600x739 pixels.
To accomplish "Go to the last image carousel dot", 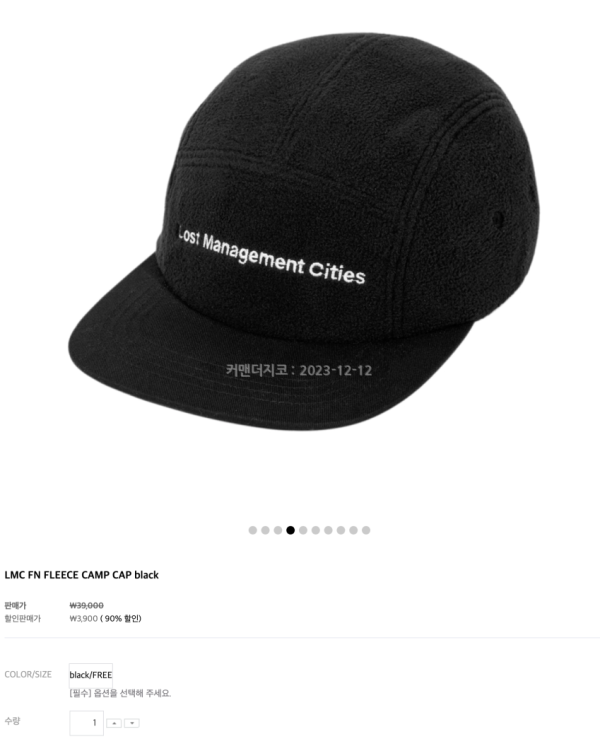I will pos(366,530).
